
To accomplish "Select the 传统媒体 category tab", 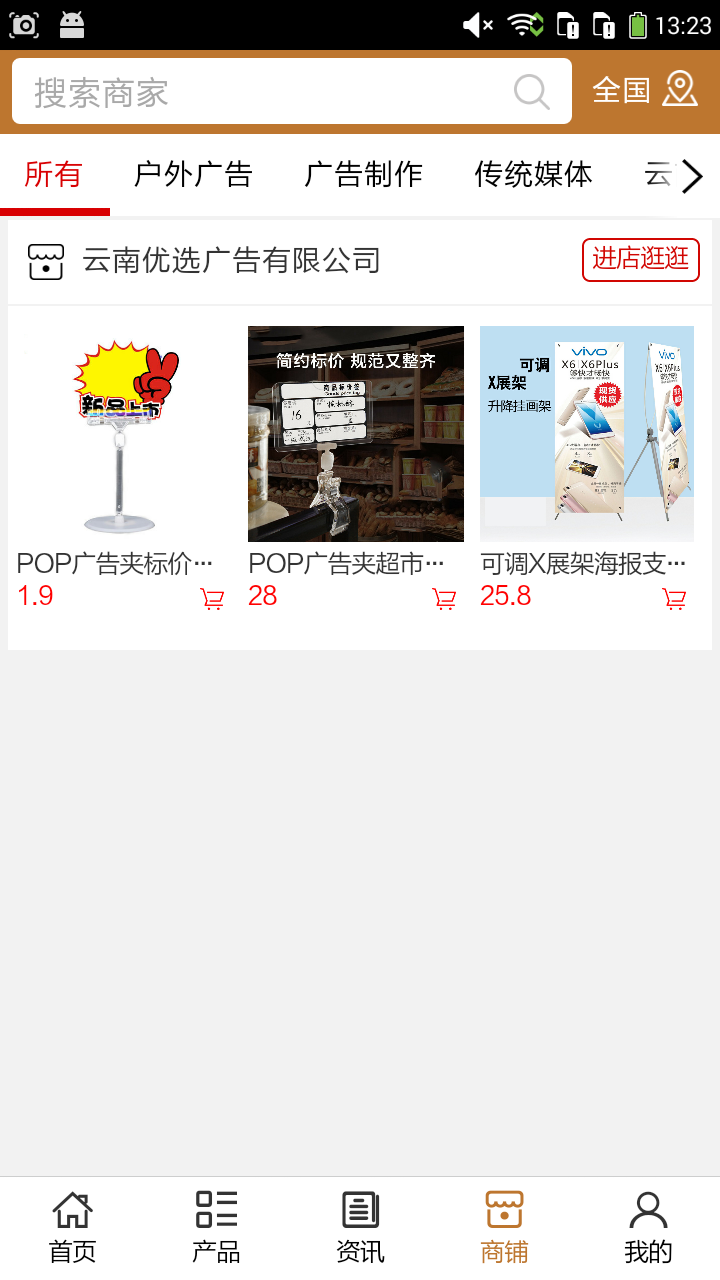I will 533,174.
